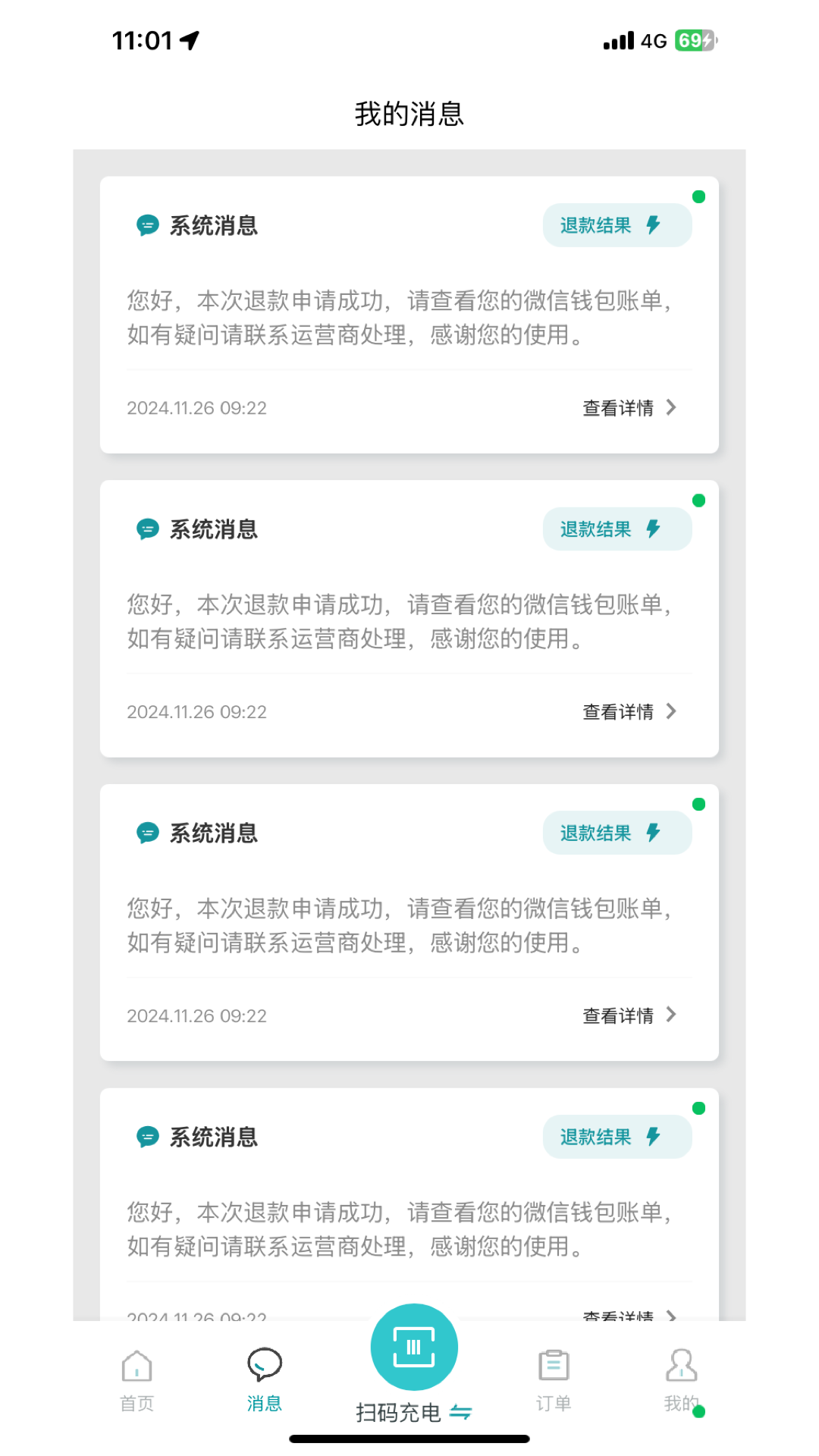The height and width of the screenshot is (1456, 819).
Task: Switch to the 订单 orders tab
Action: [x=554, y=1380]
